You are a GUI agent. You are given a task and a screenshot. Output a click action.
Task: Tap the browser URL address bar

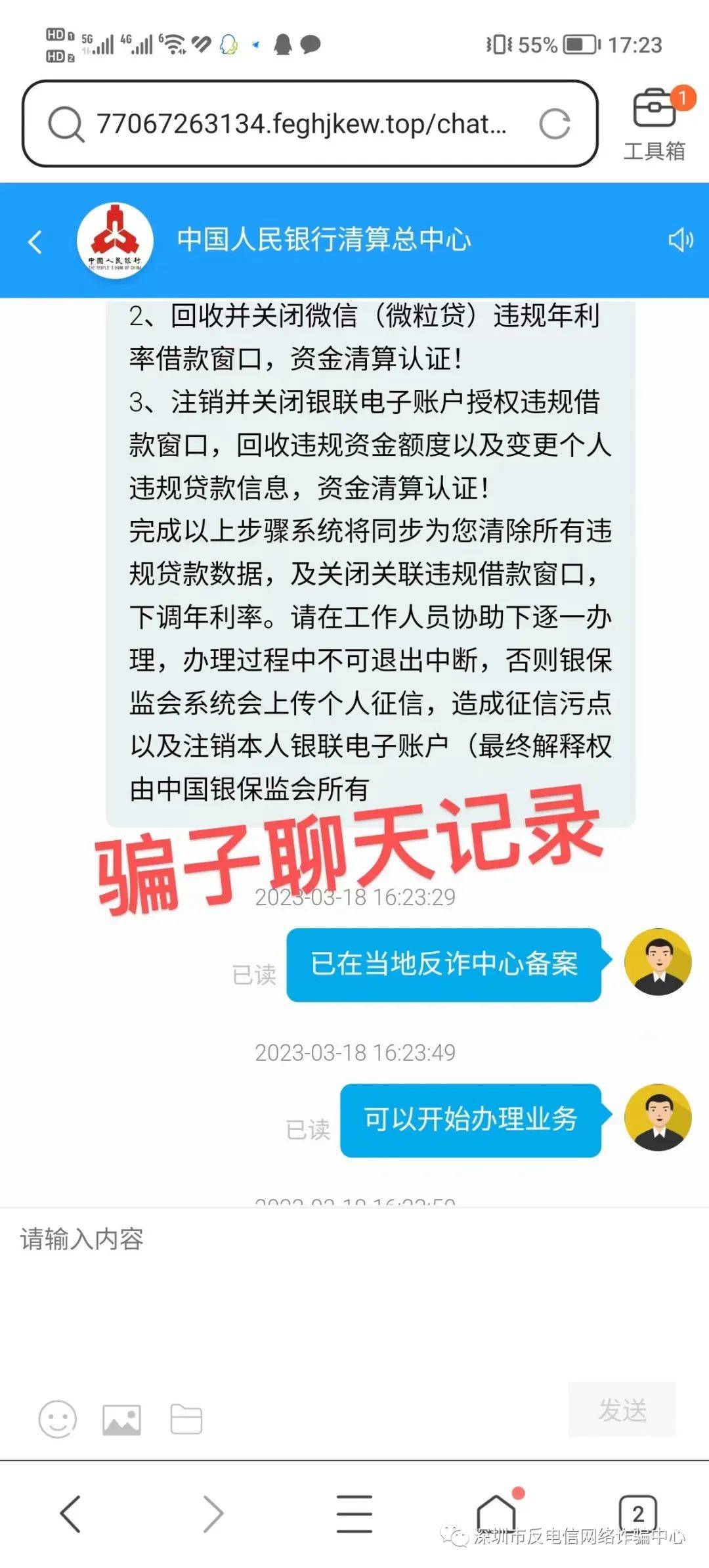[x=302, y=123]
